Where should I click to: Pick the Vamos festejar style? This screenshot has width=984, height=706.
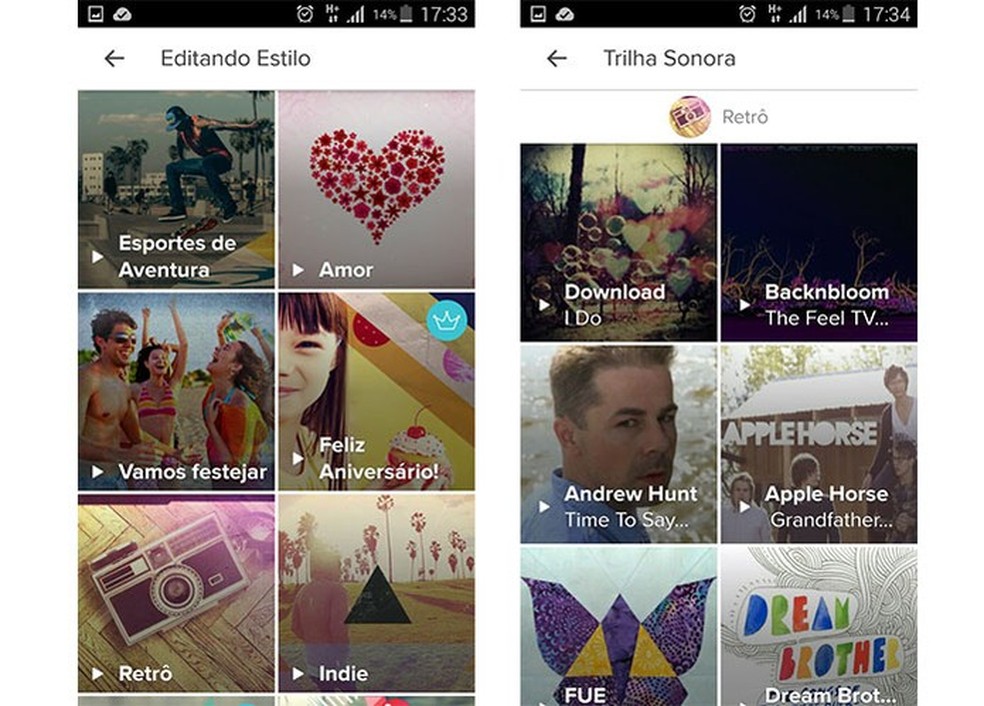click(x=176, y=391)
